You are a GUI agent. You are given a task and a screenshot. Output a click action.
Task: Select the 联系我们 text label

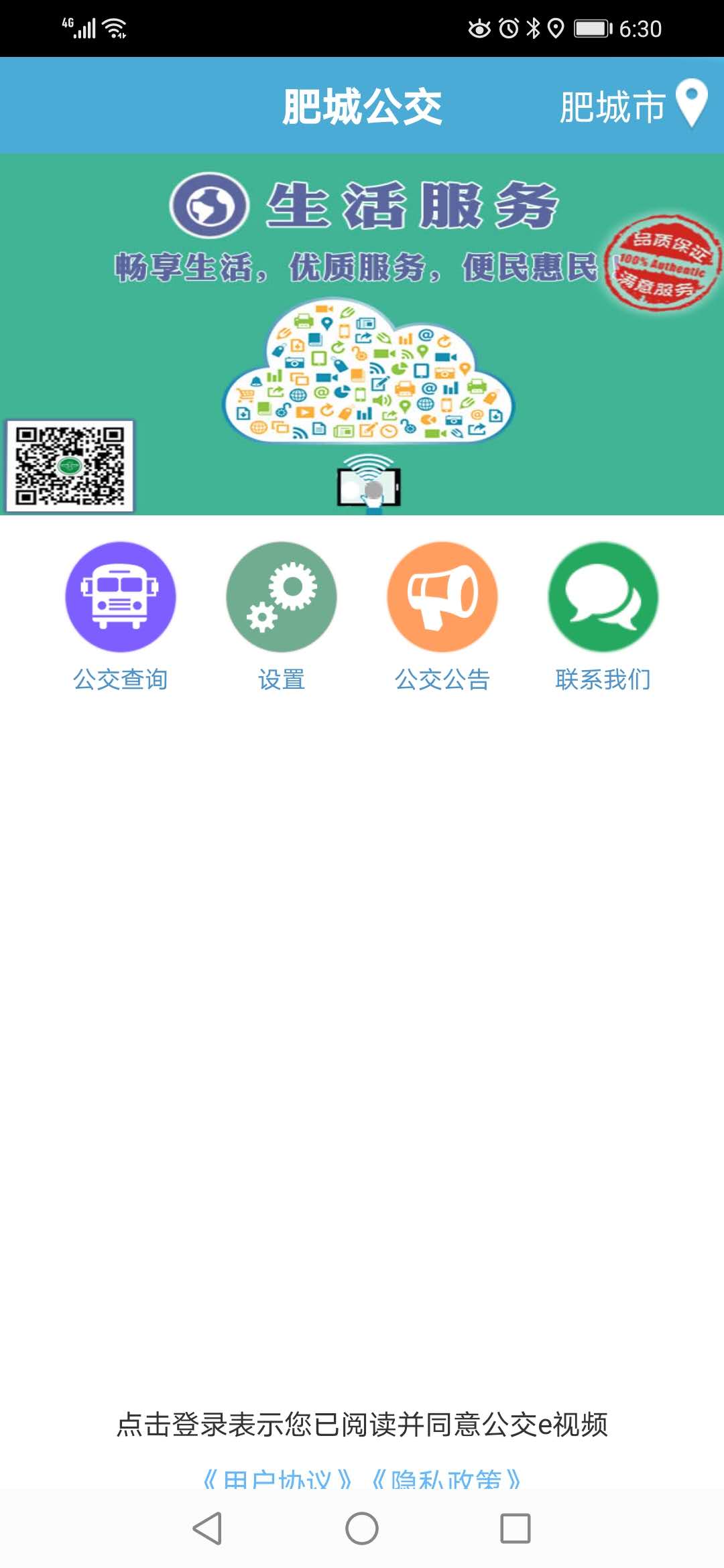click(603, 680)
